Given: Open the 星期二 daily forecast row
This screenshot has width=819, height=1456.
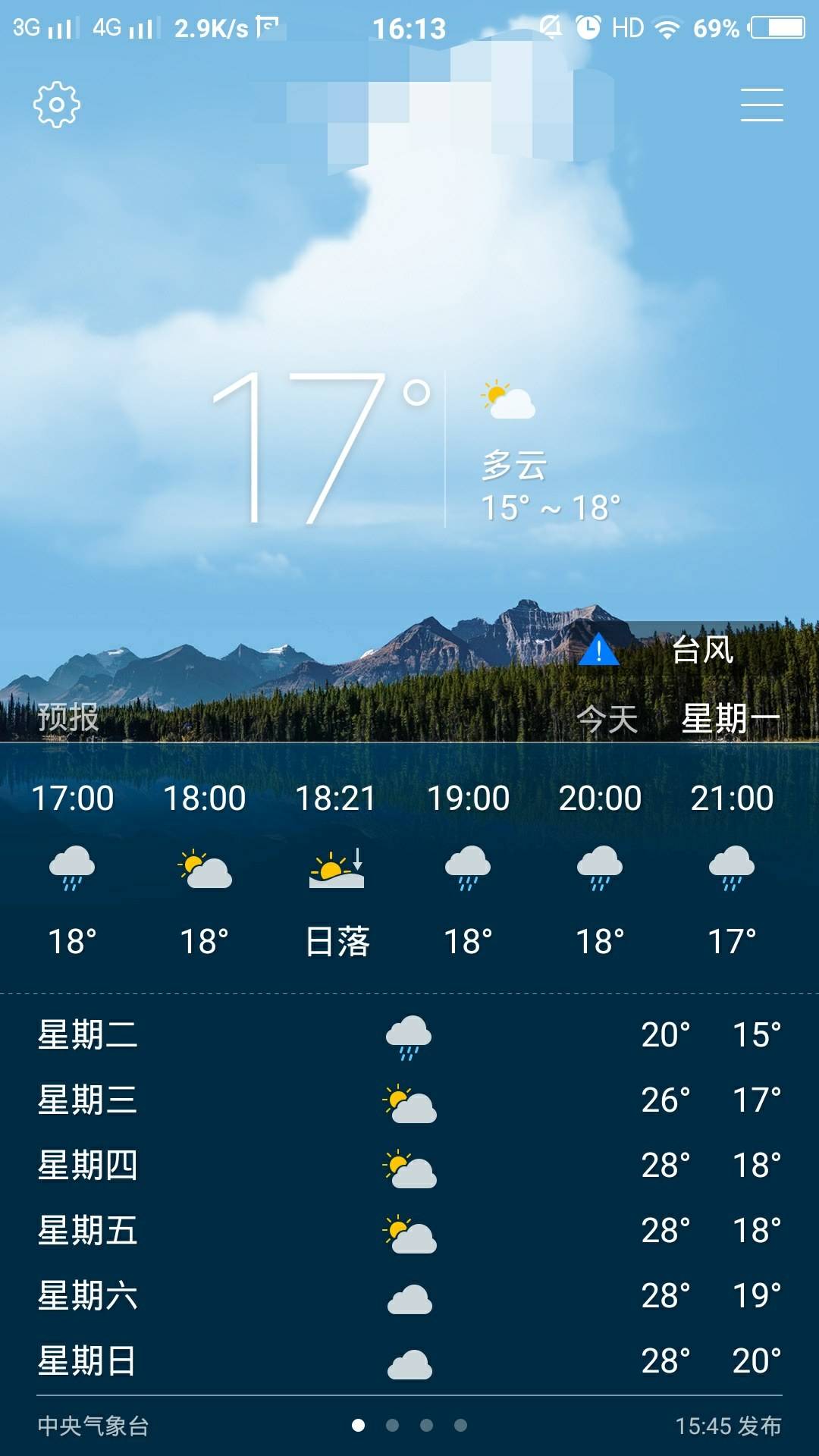Looking at the screenshot, I should (x=409, y=1035).
